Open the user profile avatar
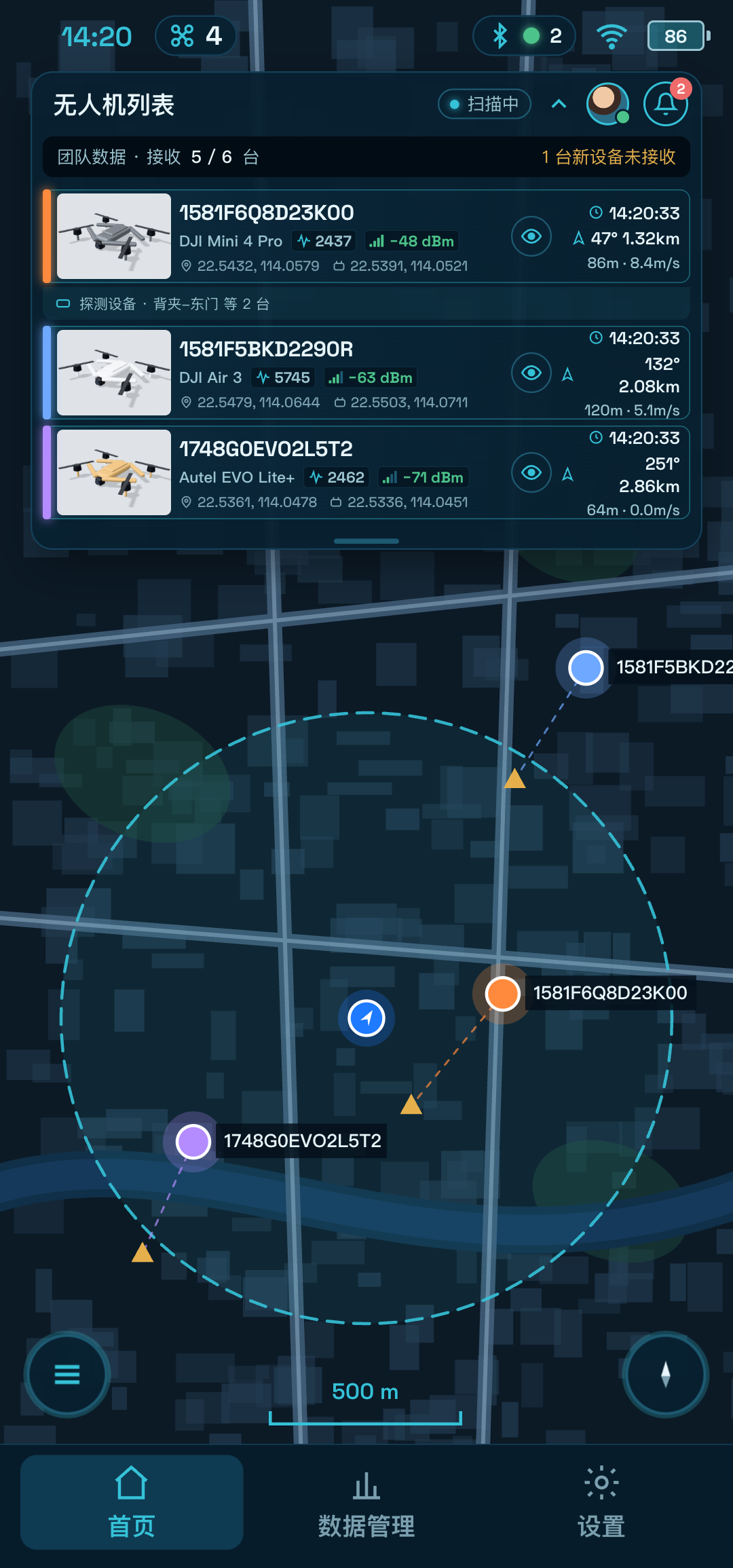The height and width of the screenshot is (1568, 733). click(x=607, y=104)
